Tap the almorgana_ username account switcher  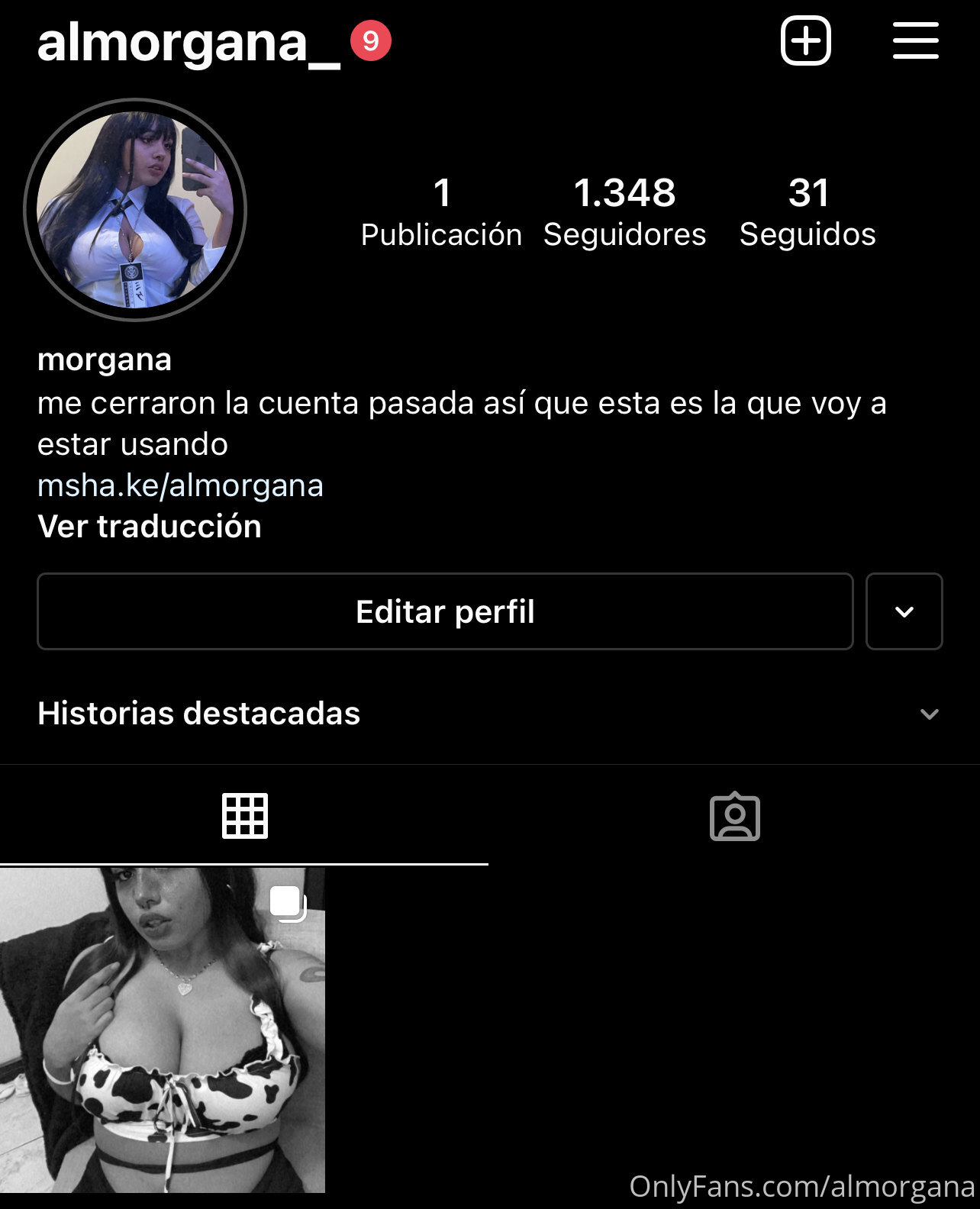189,43
